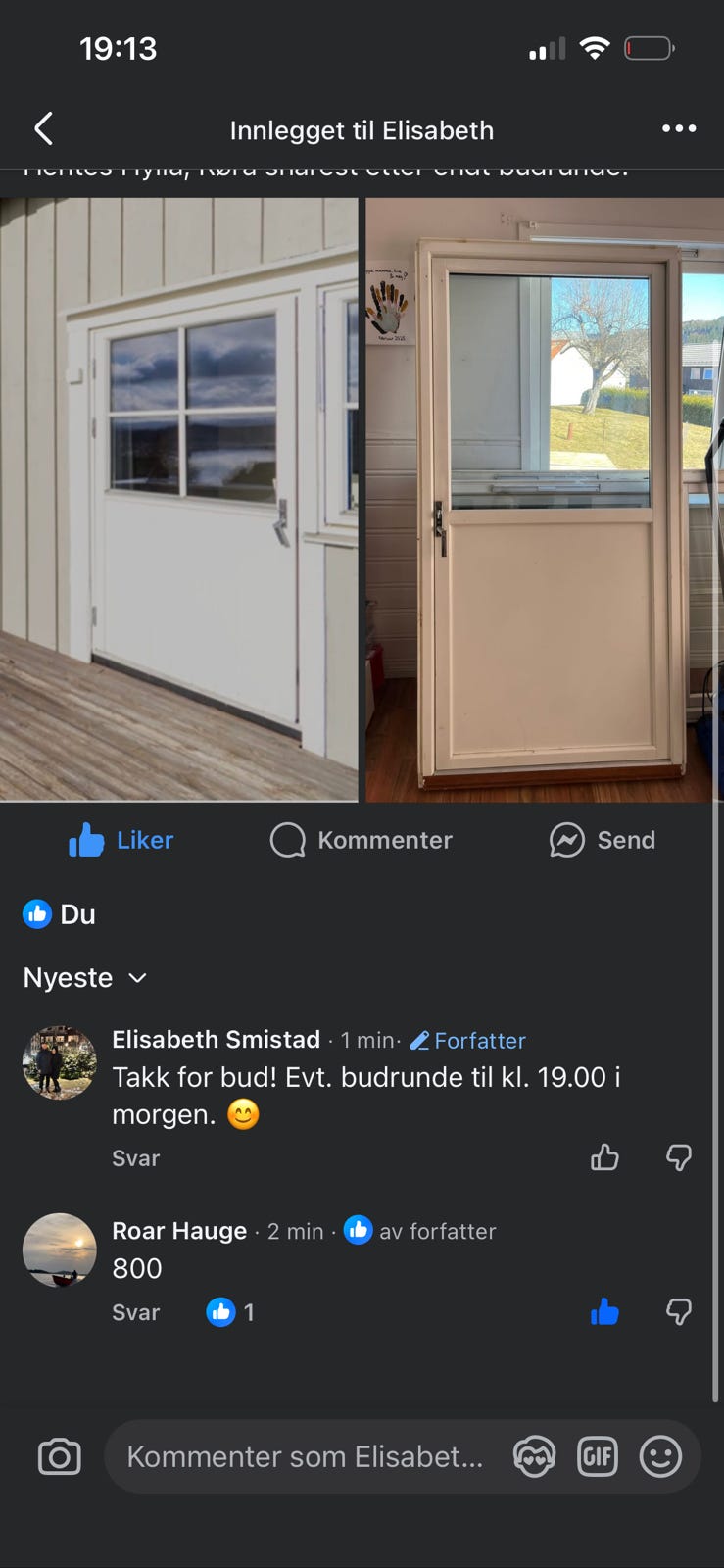Open the comment bubble icon
Viewport: 724px width, 1568px height.
[360, 840]
